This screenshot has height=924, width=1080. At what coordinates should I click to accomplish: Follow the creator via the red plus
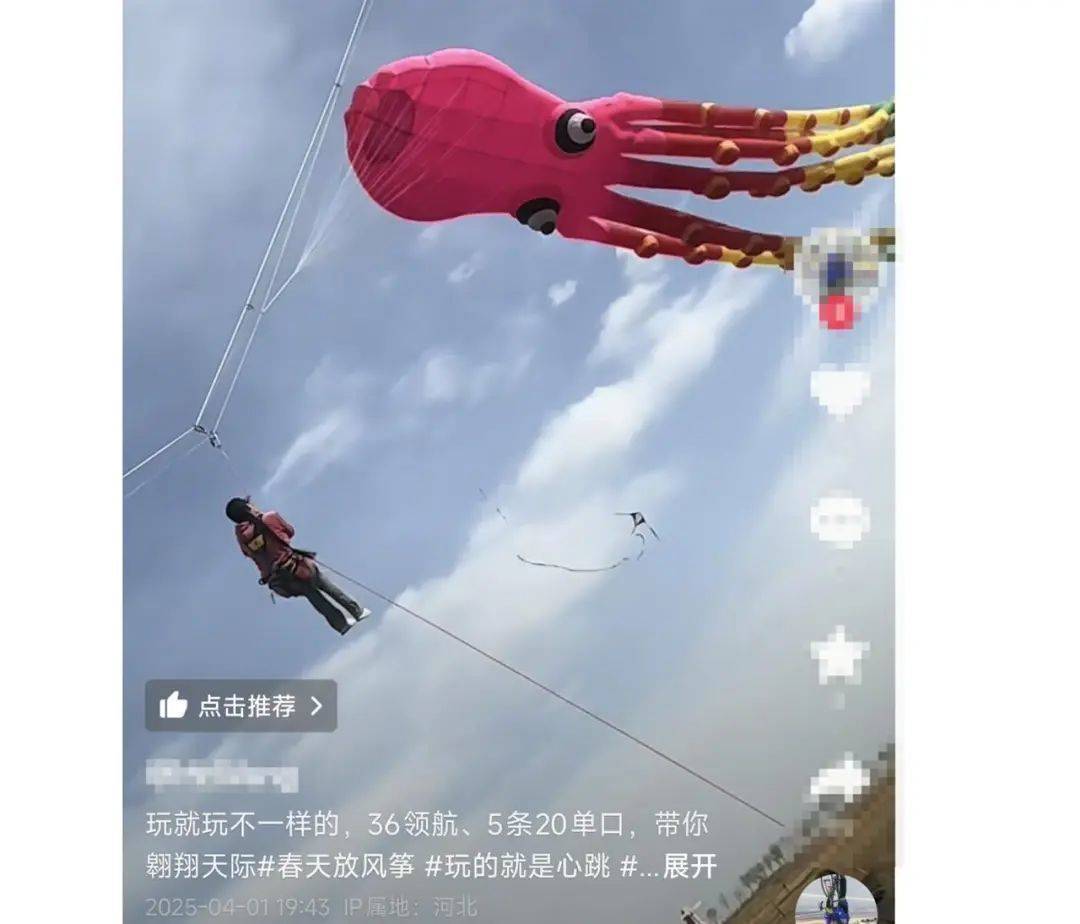pyautogui.click(x=837, y=312)
